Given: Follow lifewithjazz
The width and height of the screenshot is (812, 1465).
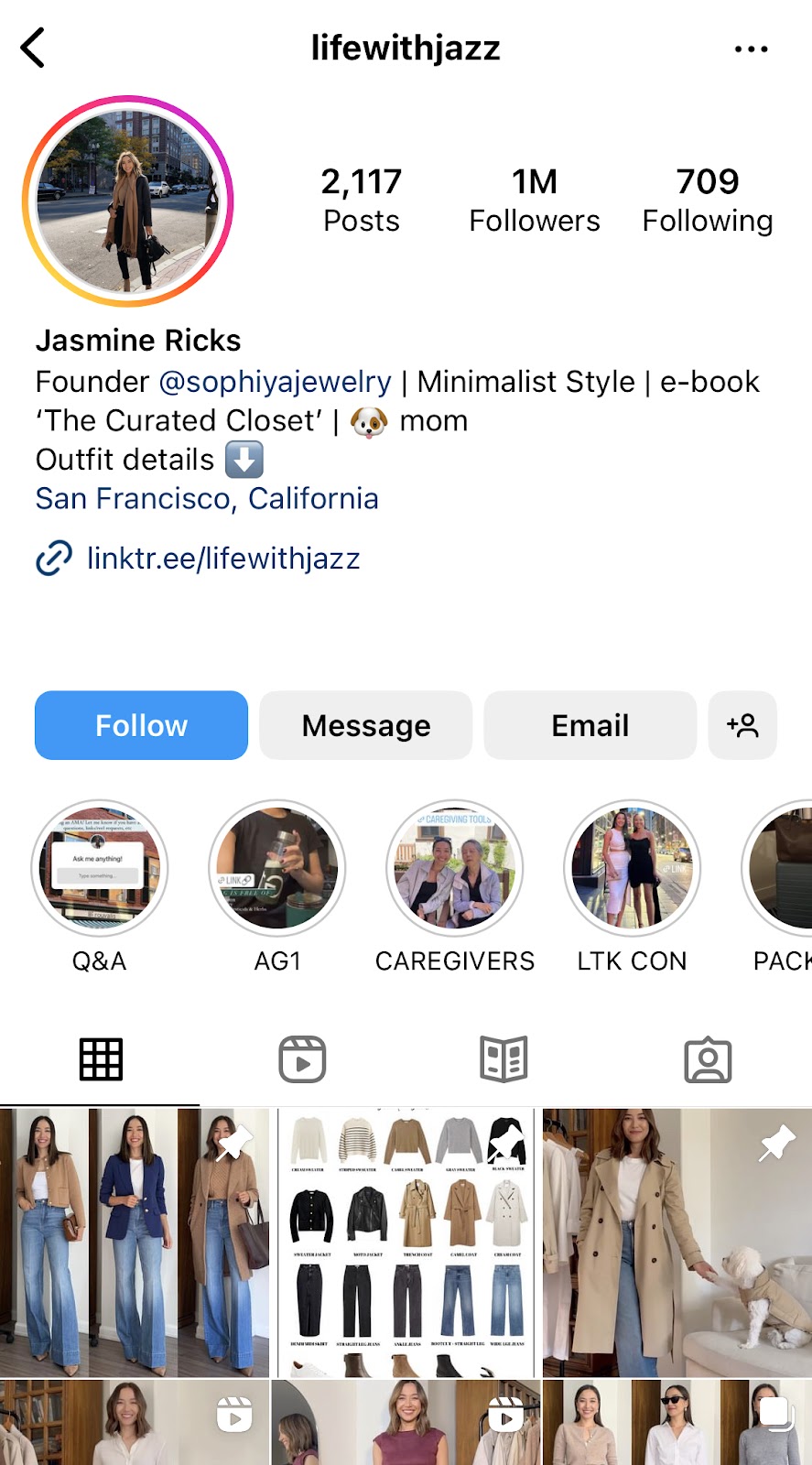Looking at the screenshot, I should (x=140, y=725).
